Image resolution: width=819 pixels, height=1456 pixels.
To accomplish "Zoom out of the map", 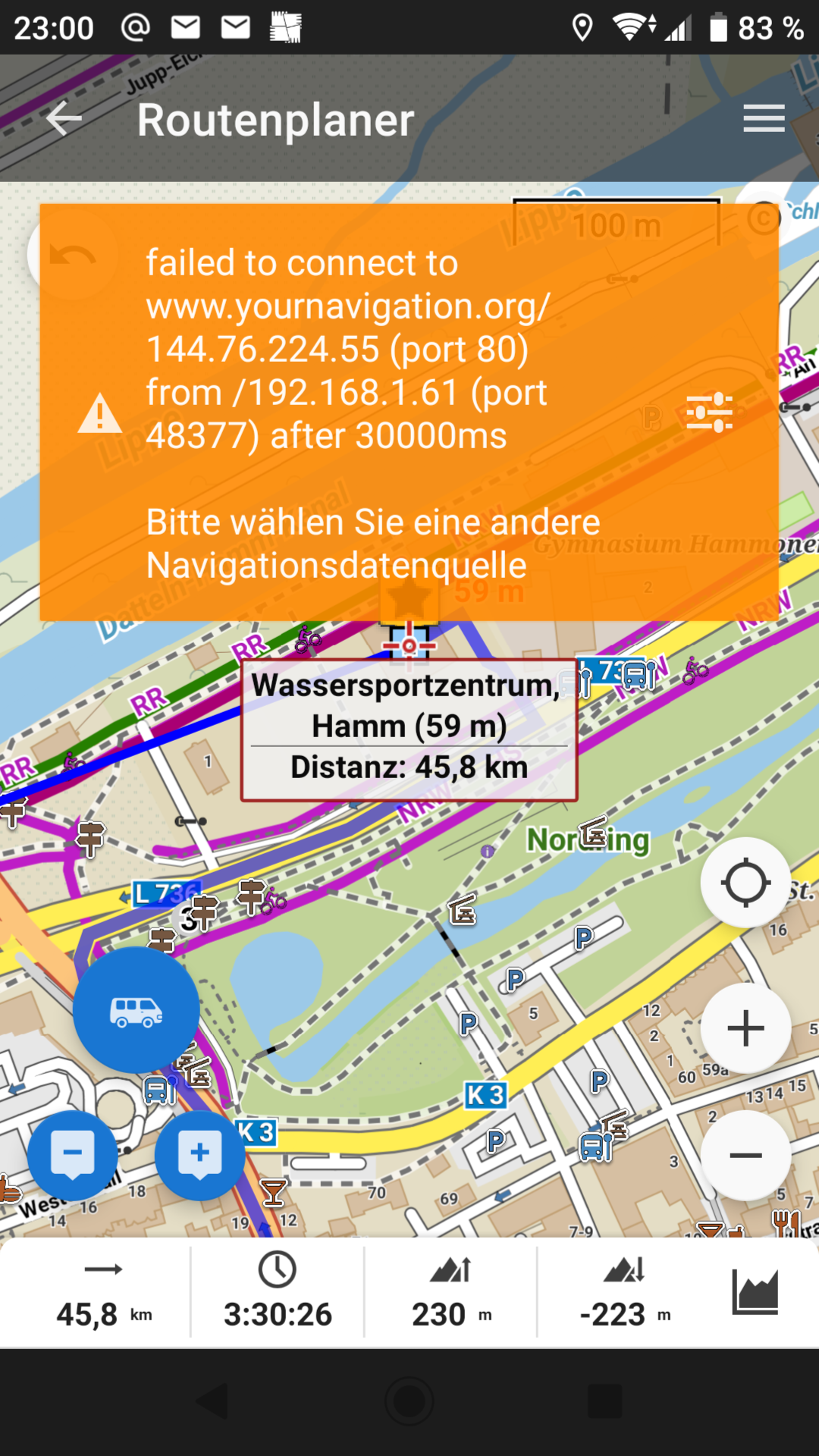I will (x=745, y=1156).
